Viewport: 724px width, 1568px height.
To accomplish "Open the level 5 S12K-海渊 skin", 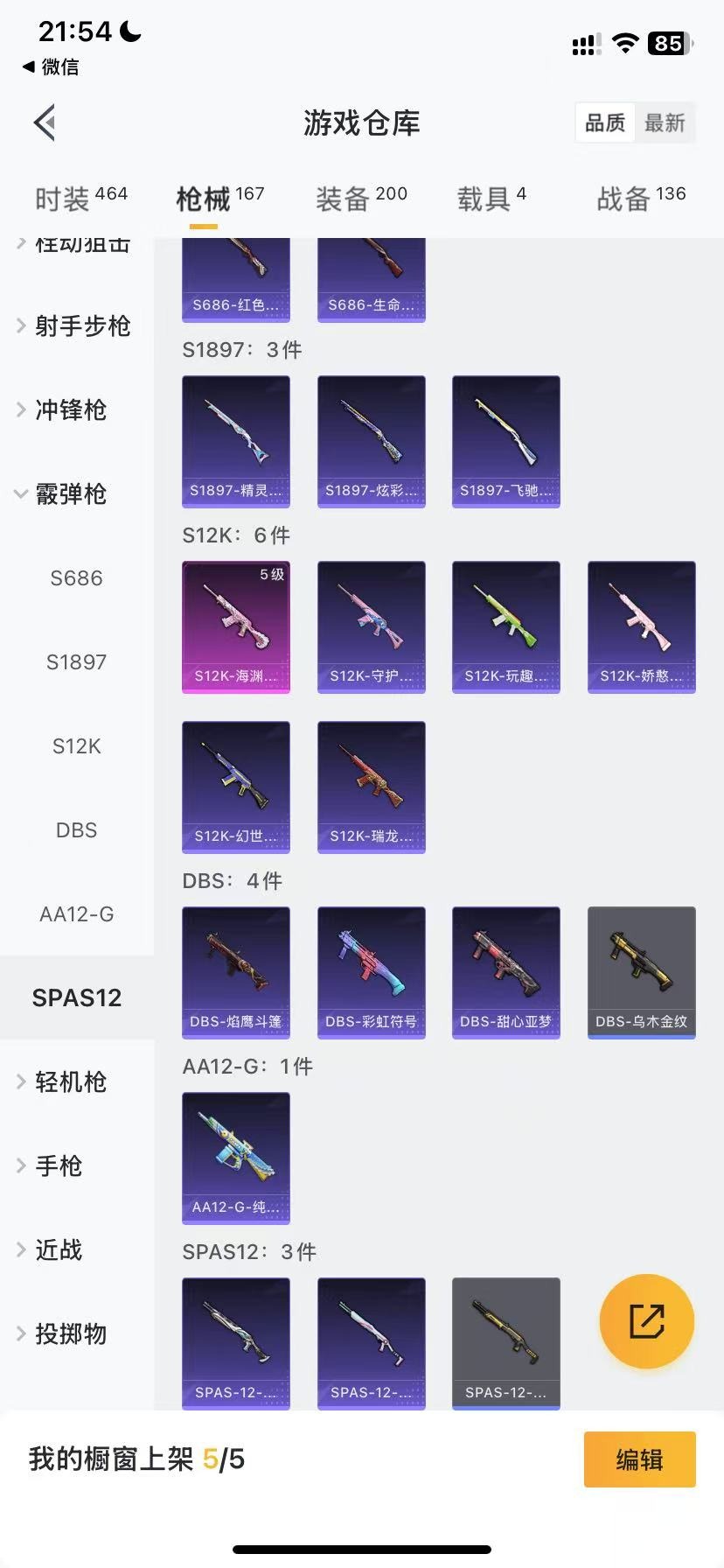I will (x=235, y=626).
